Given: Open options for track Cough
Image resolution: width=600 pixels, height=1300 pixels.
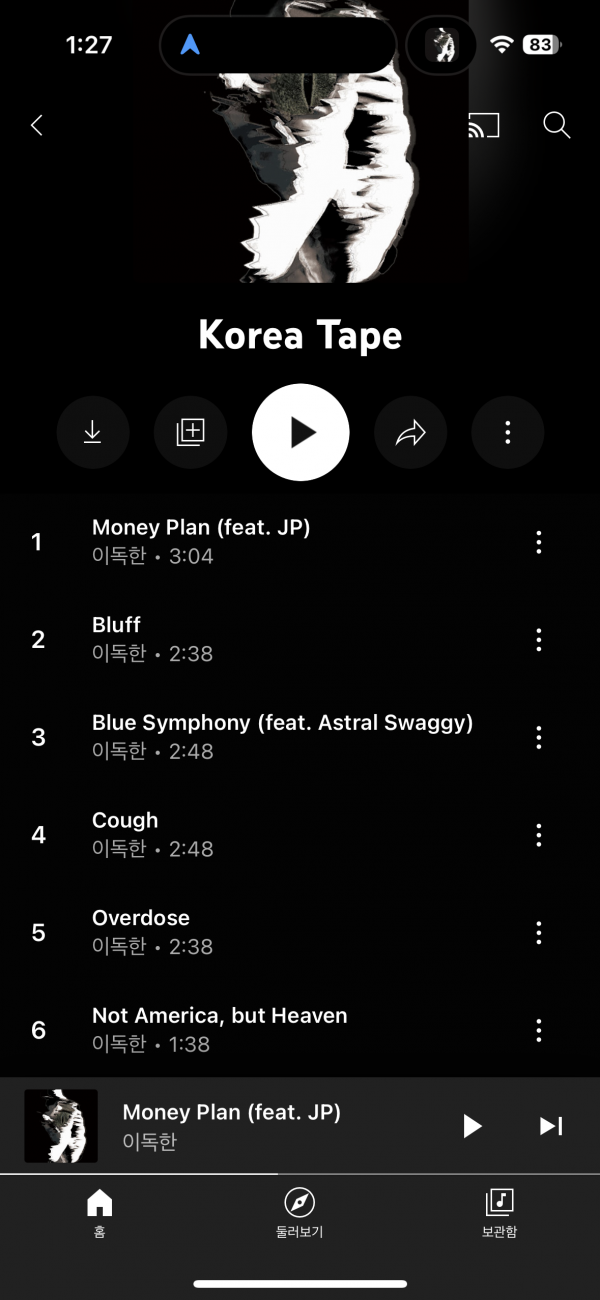Looking at the screenshot, I should click(538, 834).
